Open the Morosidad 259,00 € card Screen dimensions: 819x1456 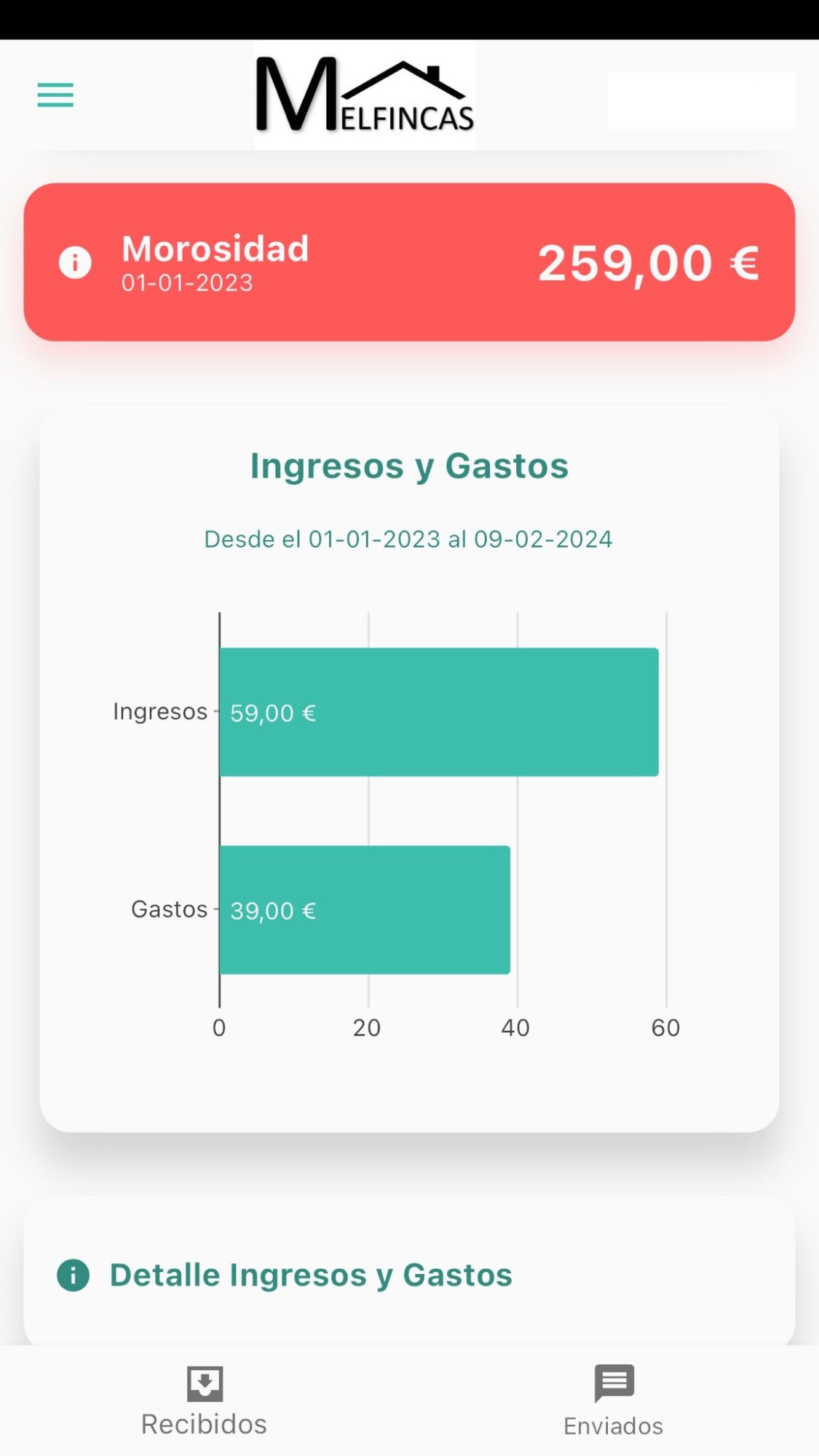click(409, 262)
